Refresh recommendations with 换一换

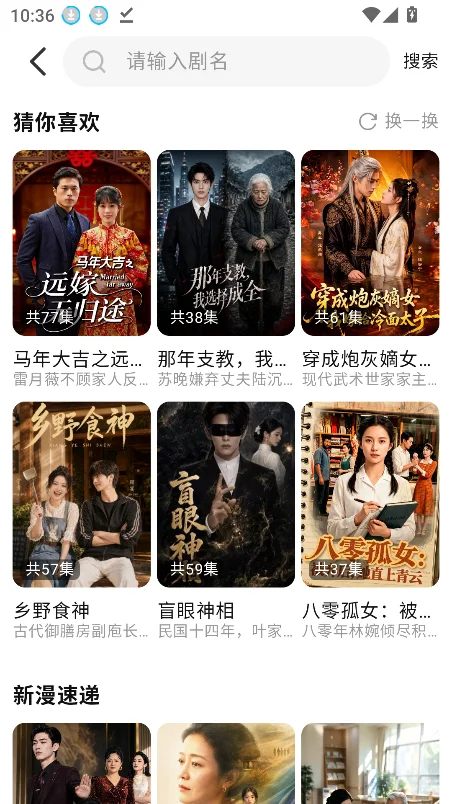click(398, 122)
